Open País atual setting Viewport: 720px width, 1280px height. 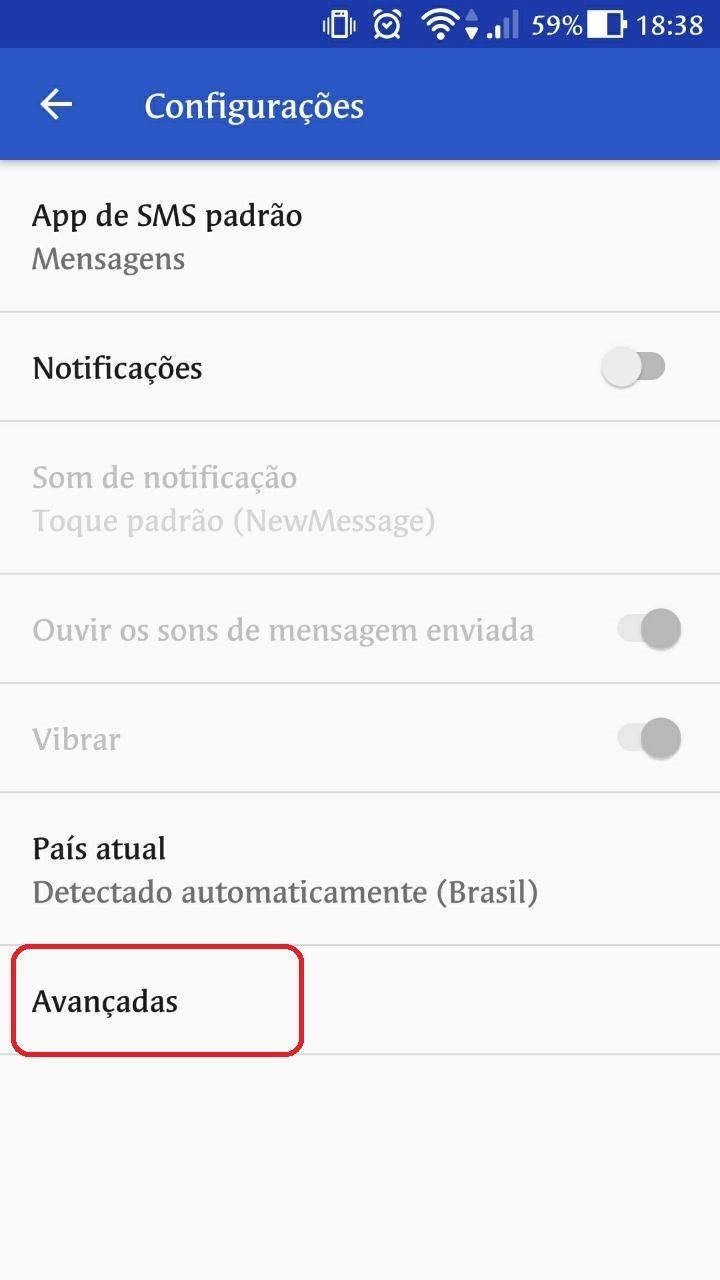point(360,869)
